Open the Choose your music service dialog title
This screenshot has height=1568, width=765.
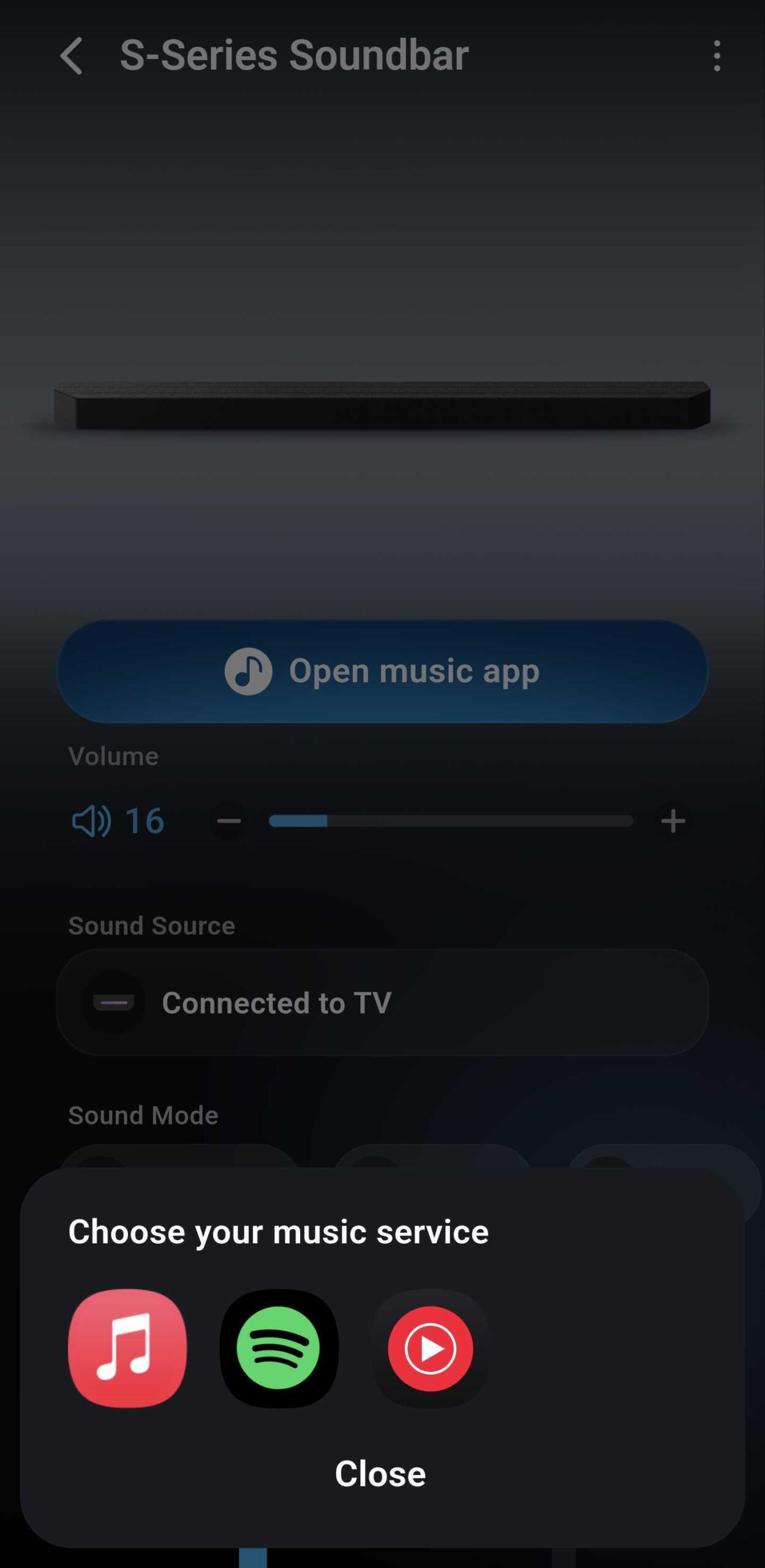(x=279, y=1231)
